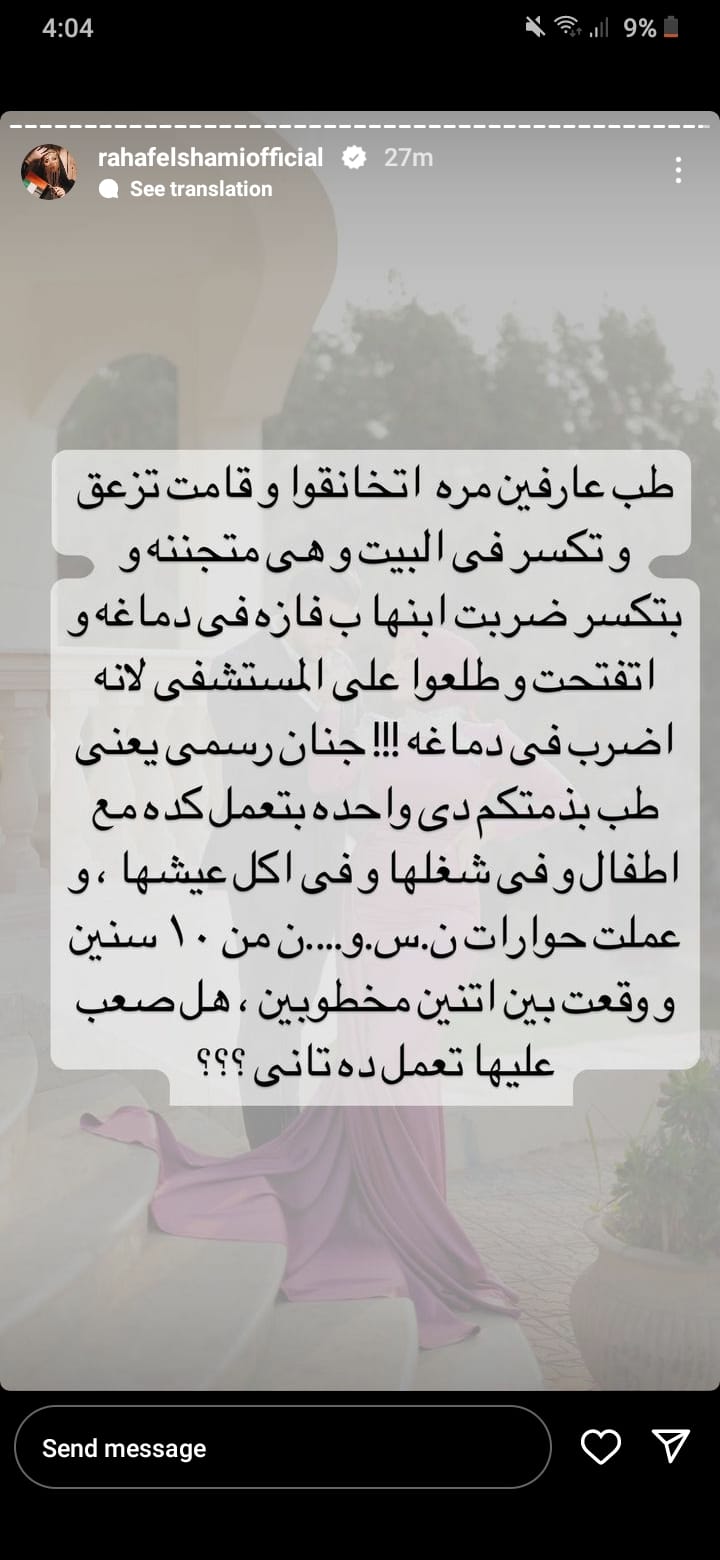
Task: Open the story's three-dot options menu
Action: (678, 170)
